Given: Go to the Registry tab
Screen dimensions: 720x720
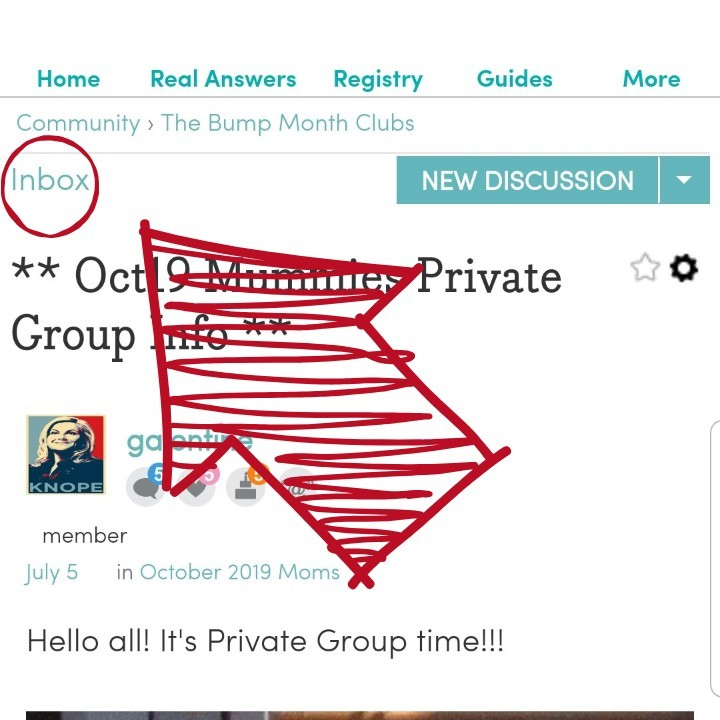Looking at the screenshot, I should pos(378,79).
